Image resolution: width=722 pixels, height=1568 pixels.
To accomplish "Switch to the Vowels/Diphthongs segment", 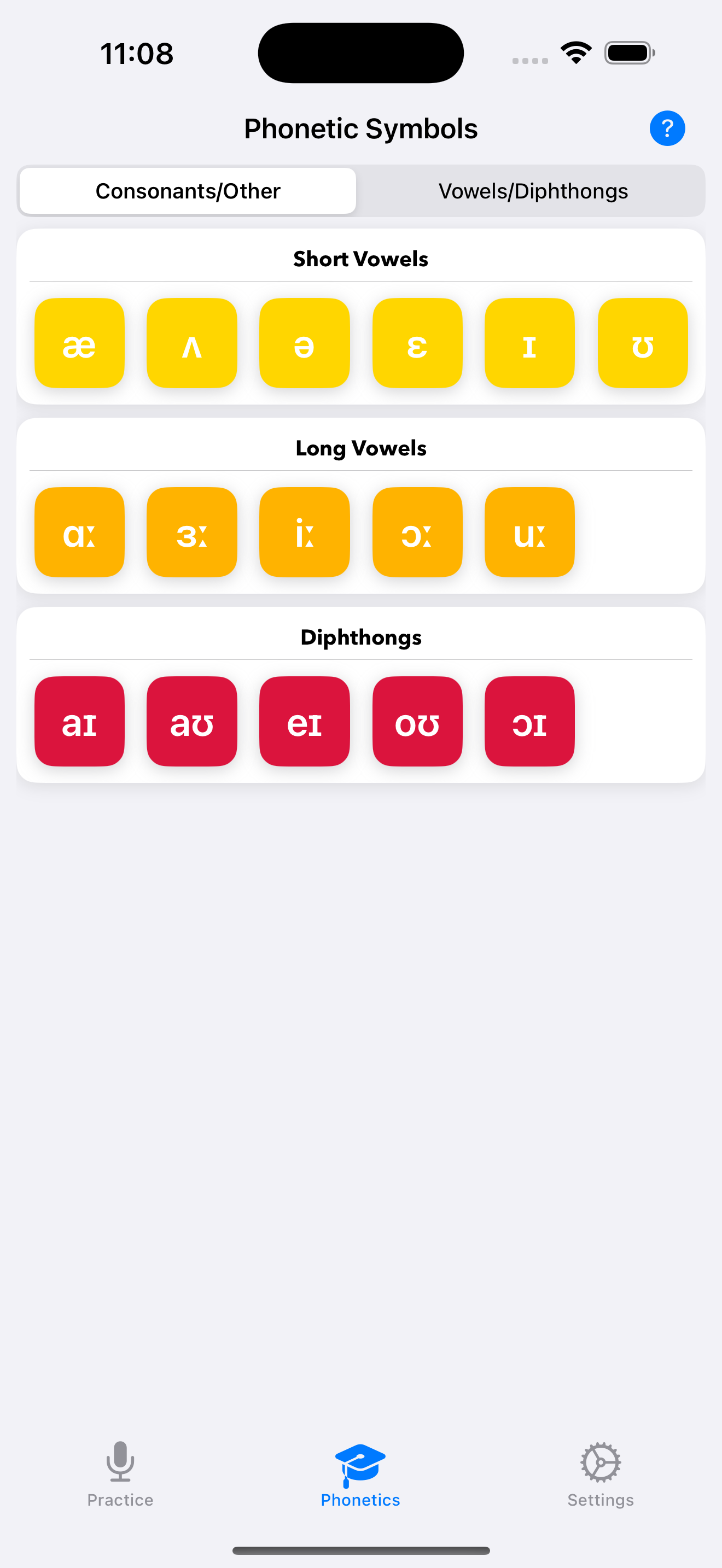I will tap(533, 191).
